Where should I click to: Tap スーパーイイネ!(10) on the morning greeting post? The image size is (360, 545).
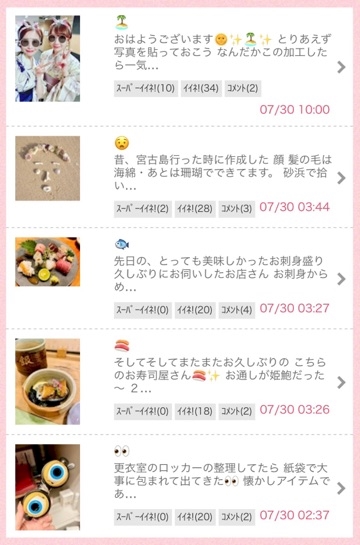click(x=146, y=88)
